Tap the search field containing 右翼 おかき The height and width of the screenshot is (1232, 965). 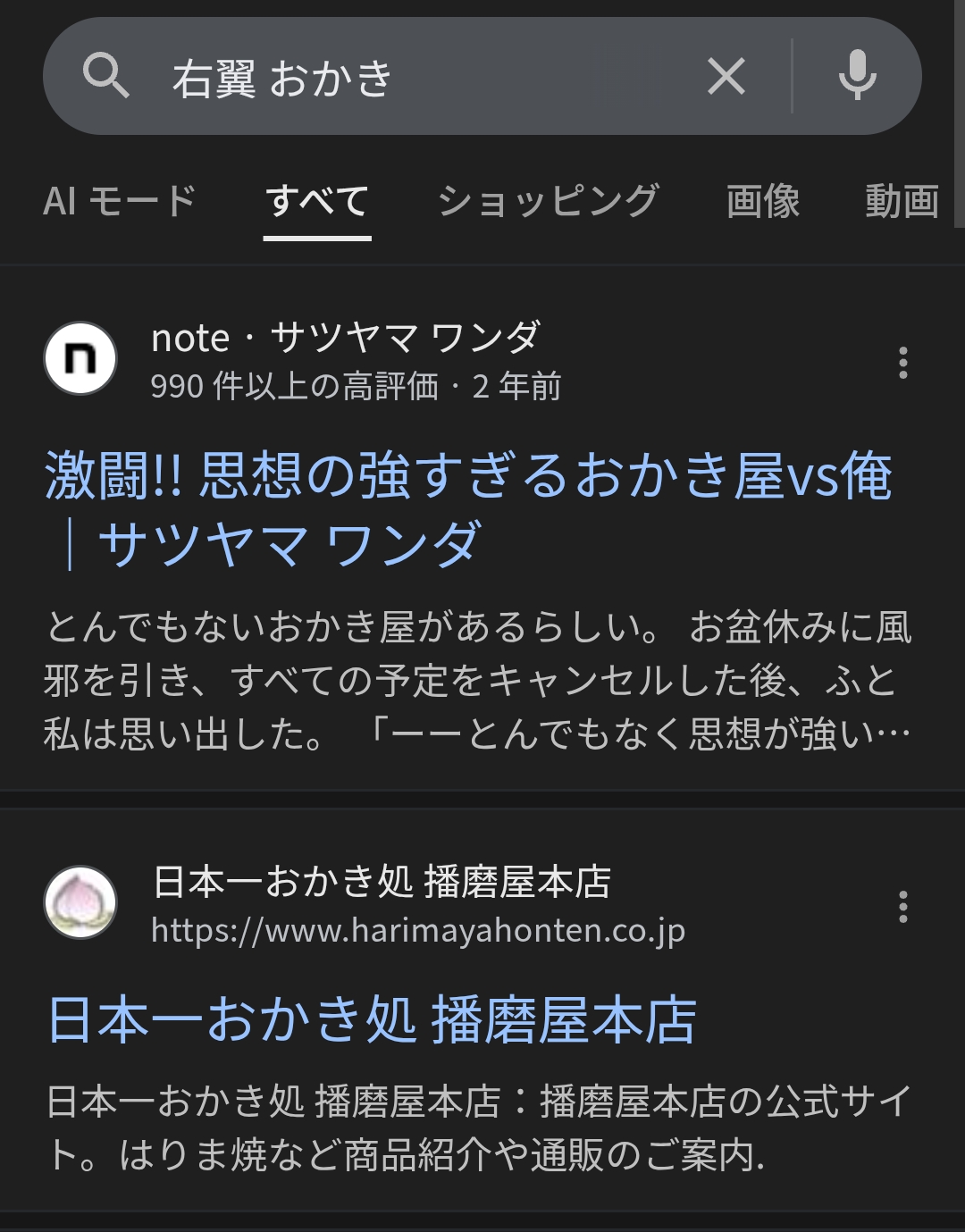pyautogui.click(x=402, y=78)
